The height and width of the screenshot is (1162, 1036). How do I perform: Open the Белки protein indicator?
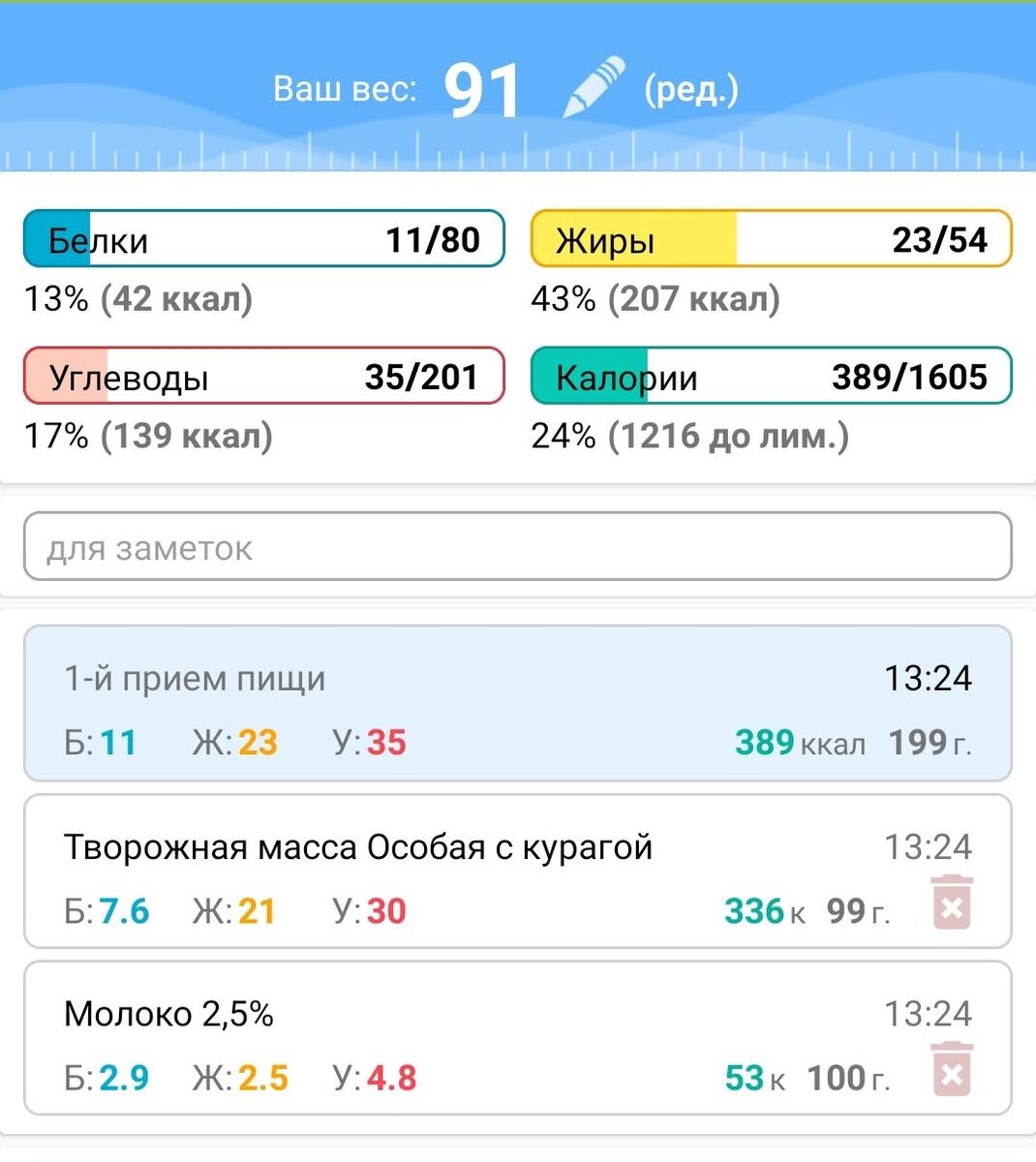[x=261, y=239]
